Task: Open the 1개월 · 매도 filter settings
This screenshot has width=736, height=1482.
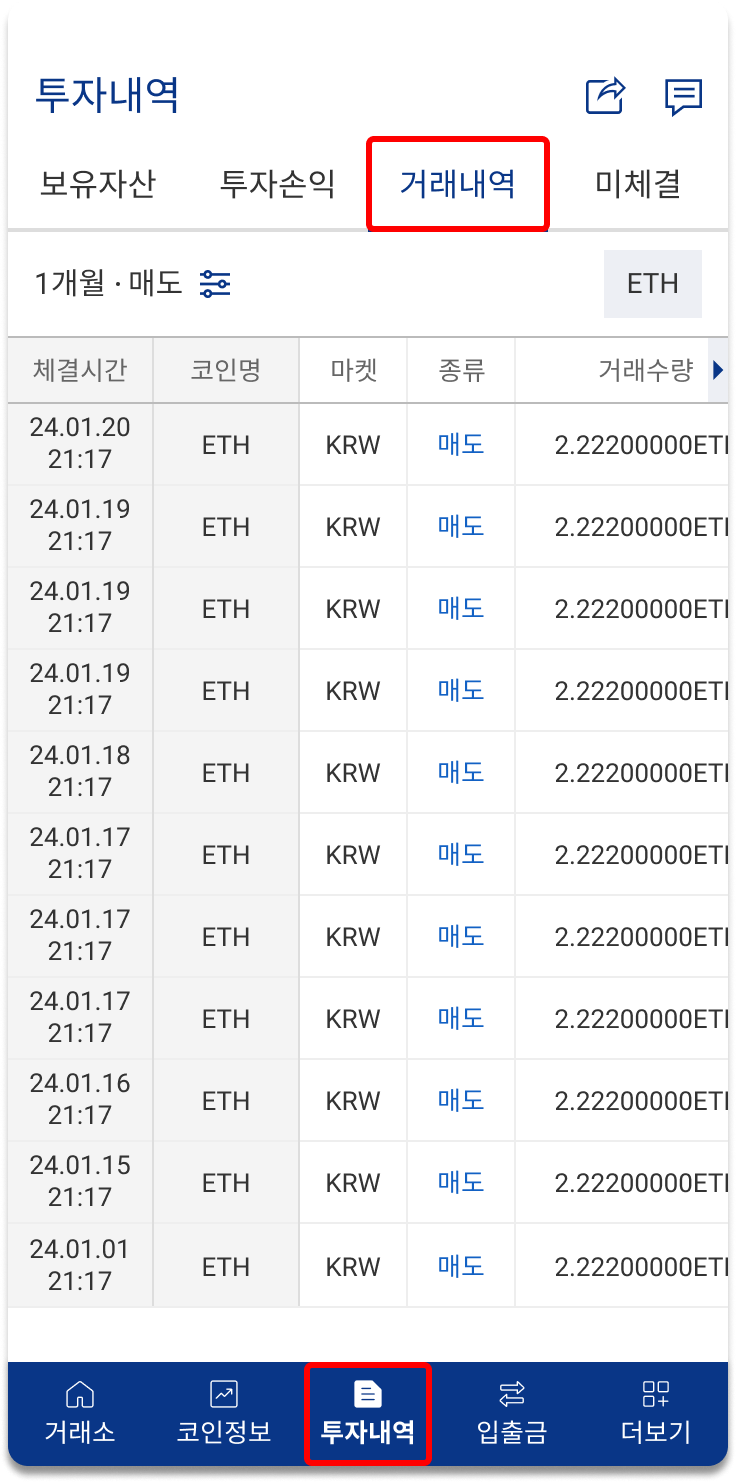Action: click(133, 284)
